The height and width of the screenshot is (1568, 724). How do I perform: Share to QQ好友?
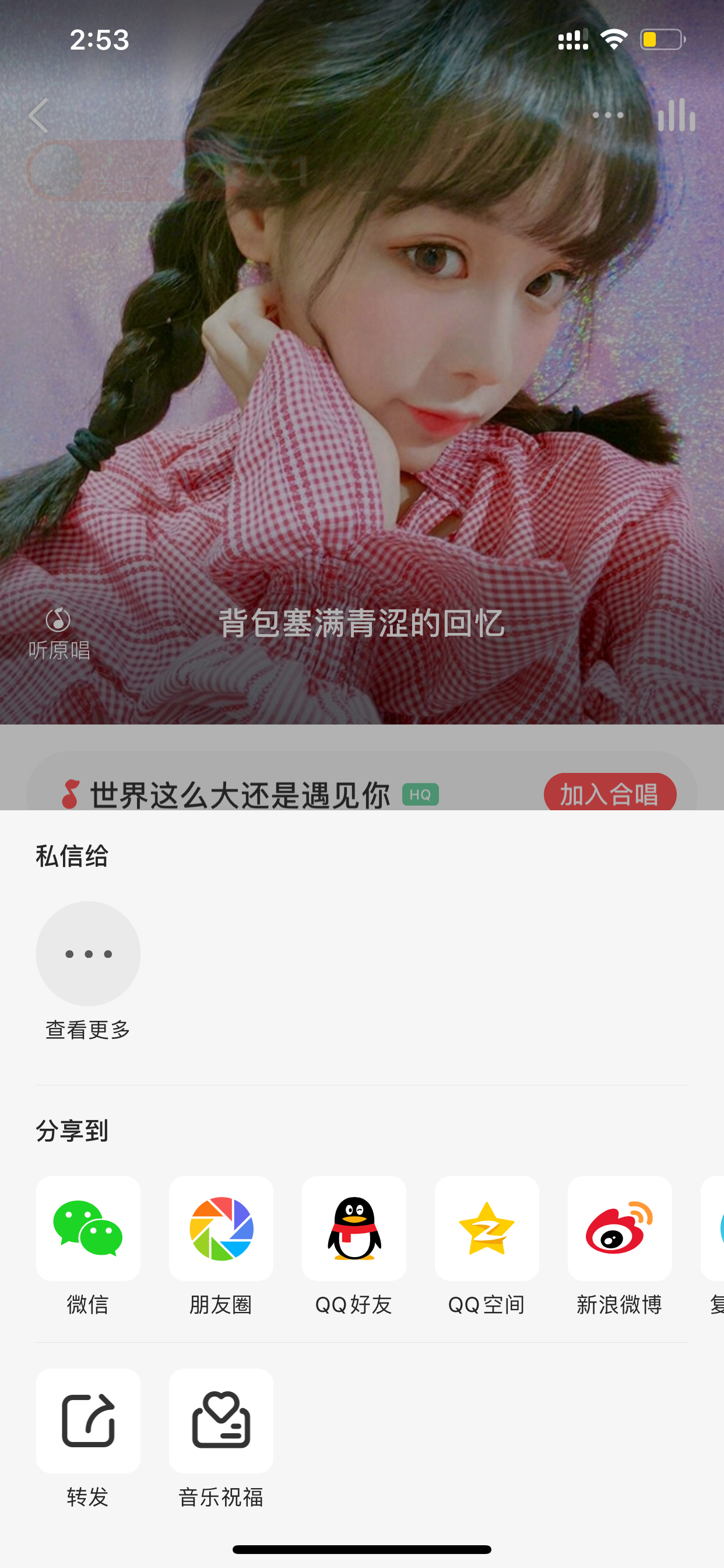(354, 1228)
